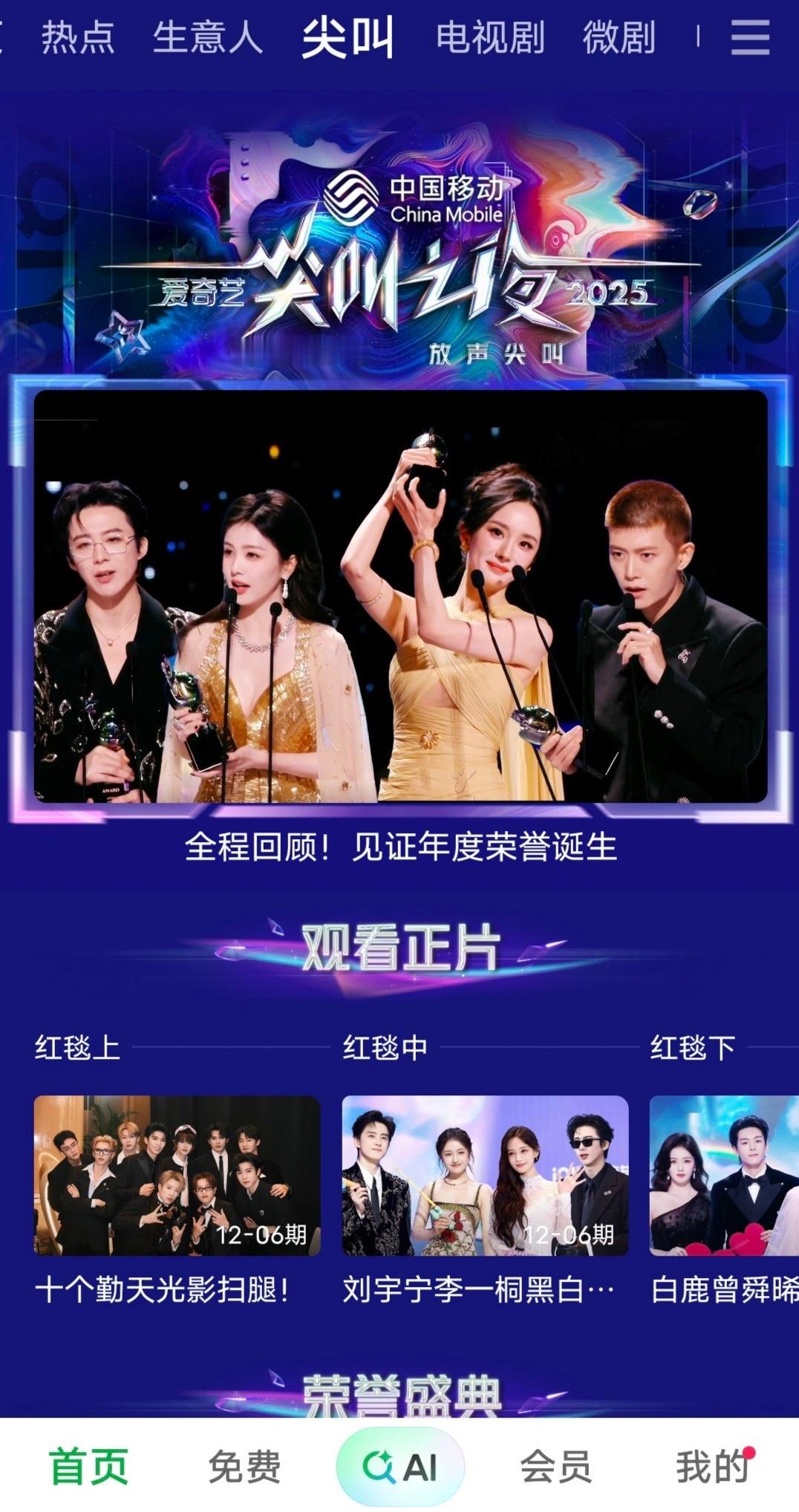Tap the AI assistant icon in bottom bar
799x1512 pixels.
pyautogui.click(x=399, y=1464)
